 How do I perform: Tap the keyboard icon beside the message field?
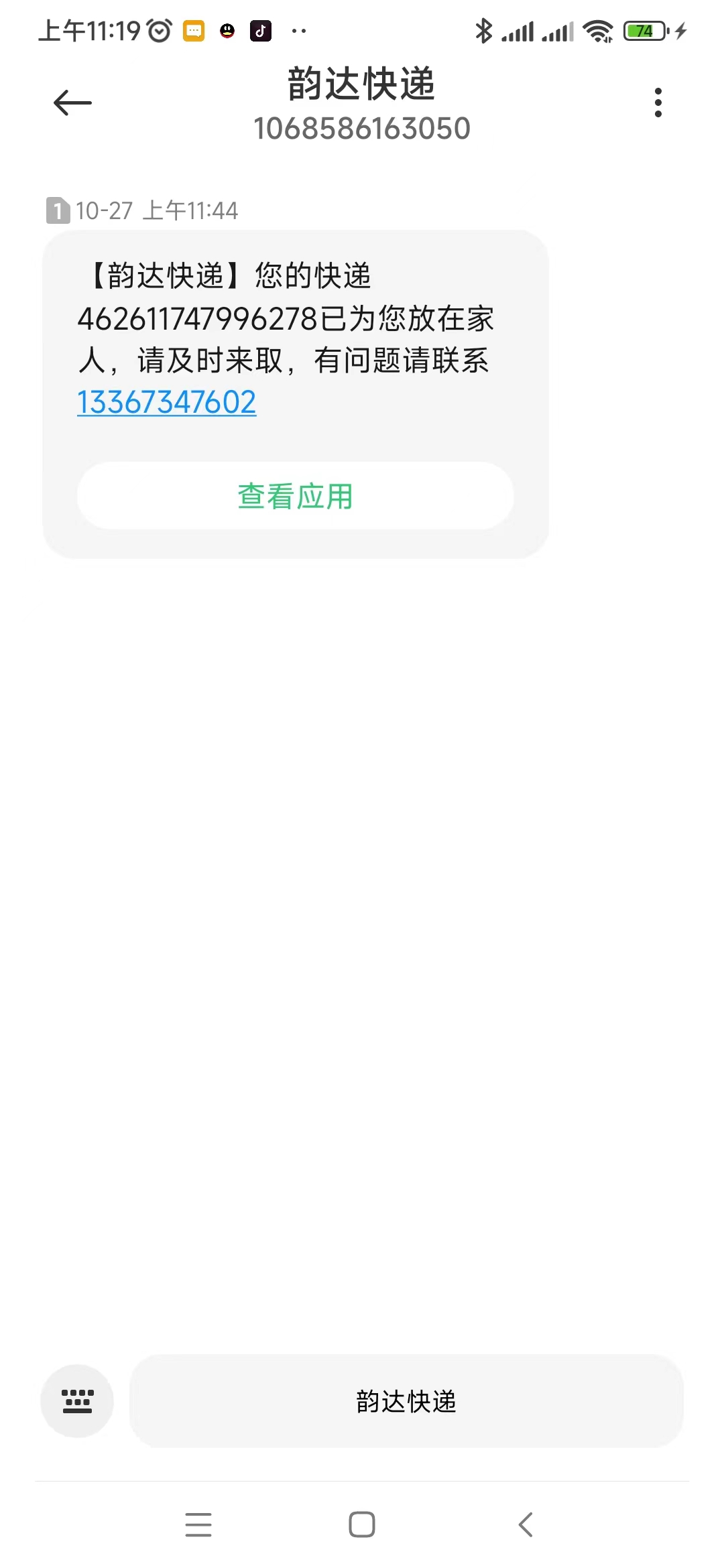pyautogui.click(x=76, y=1402)
